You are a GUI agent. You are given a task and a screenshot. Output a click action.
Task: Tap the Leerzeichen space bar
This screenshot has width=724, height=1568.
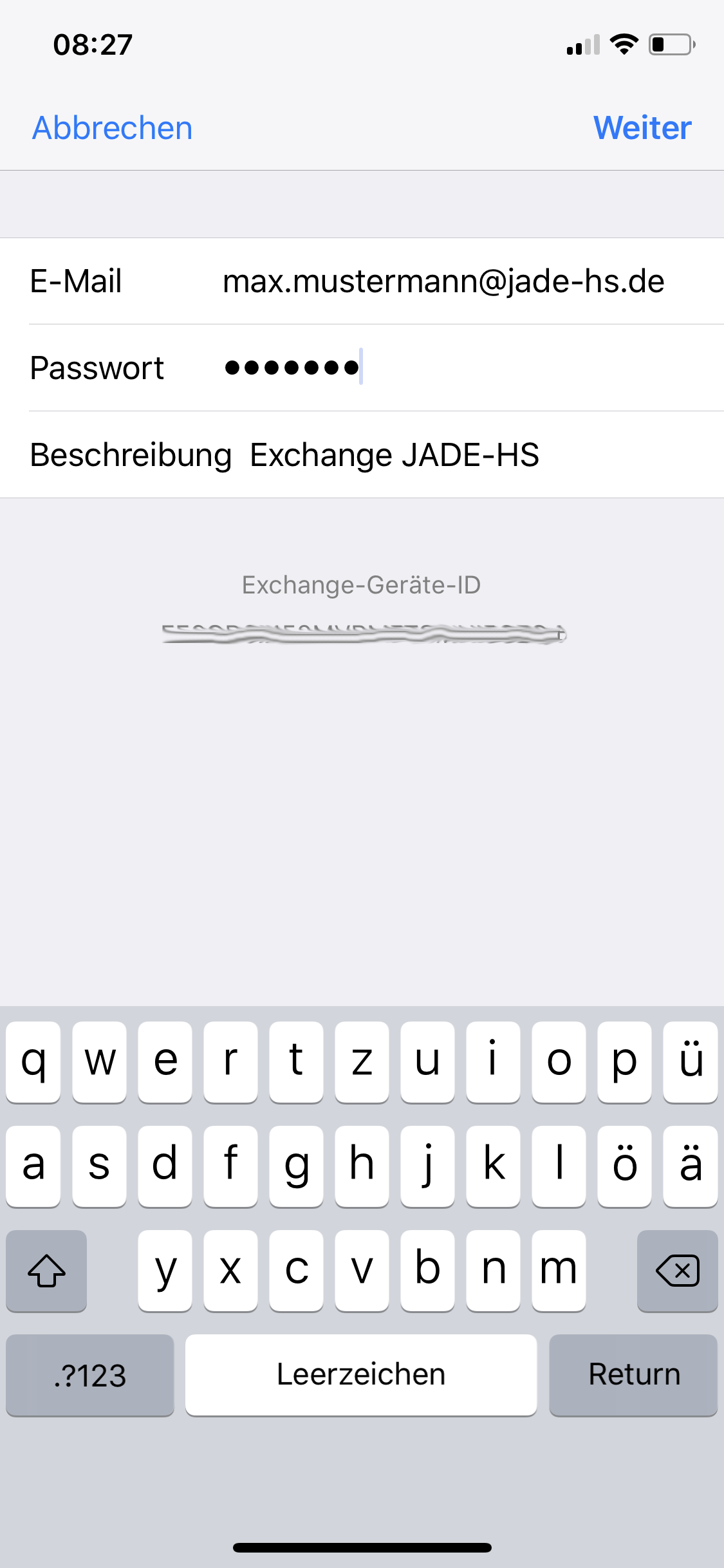(361, 1375)
